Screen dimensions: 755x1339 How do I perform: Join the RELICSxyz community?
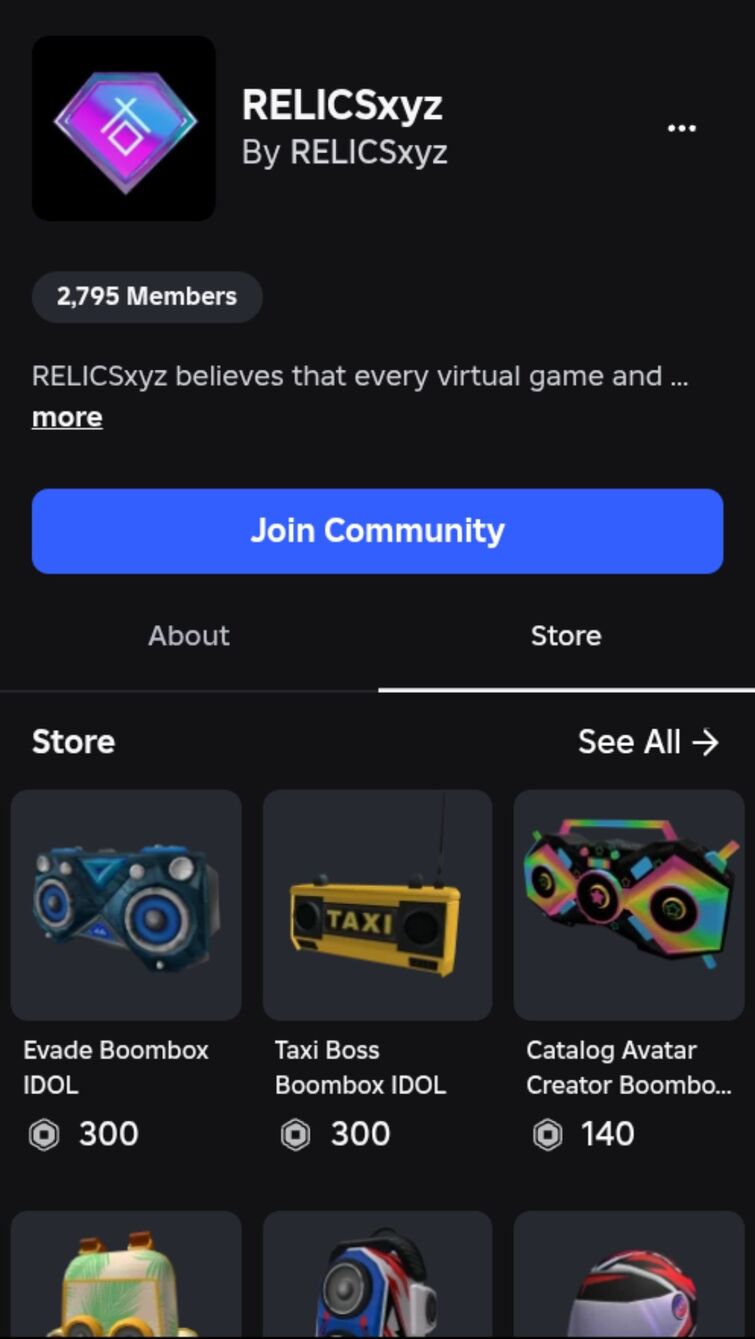click(x=377, y=531)
